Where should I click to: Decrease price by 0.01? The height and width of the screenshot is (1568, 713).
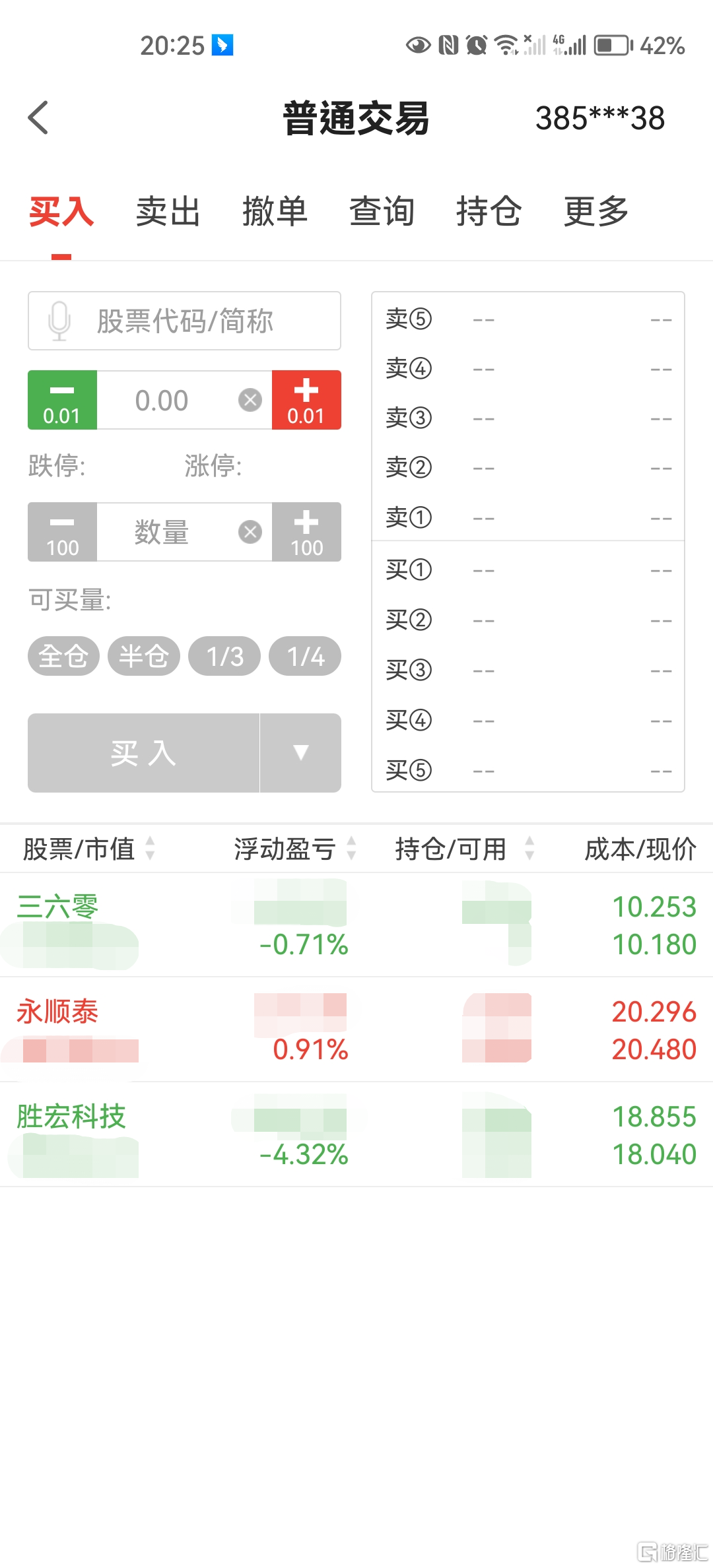click(62, 401)
